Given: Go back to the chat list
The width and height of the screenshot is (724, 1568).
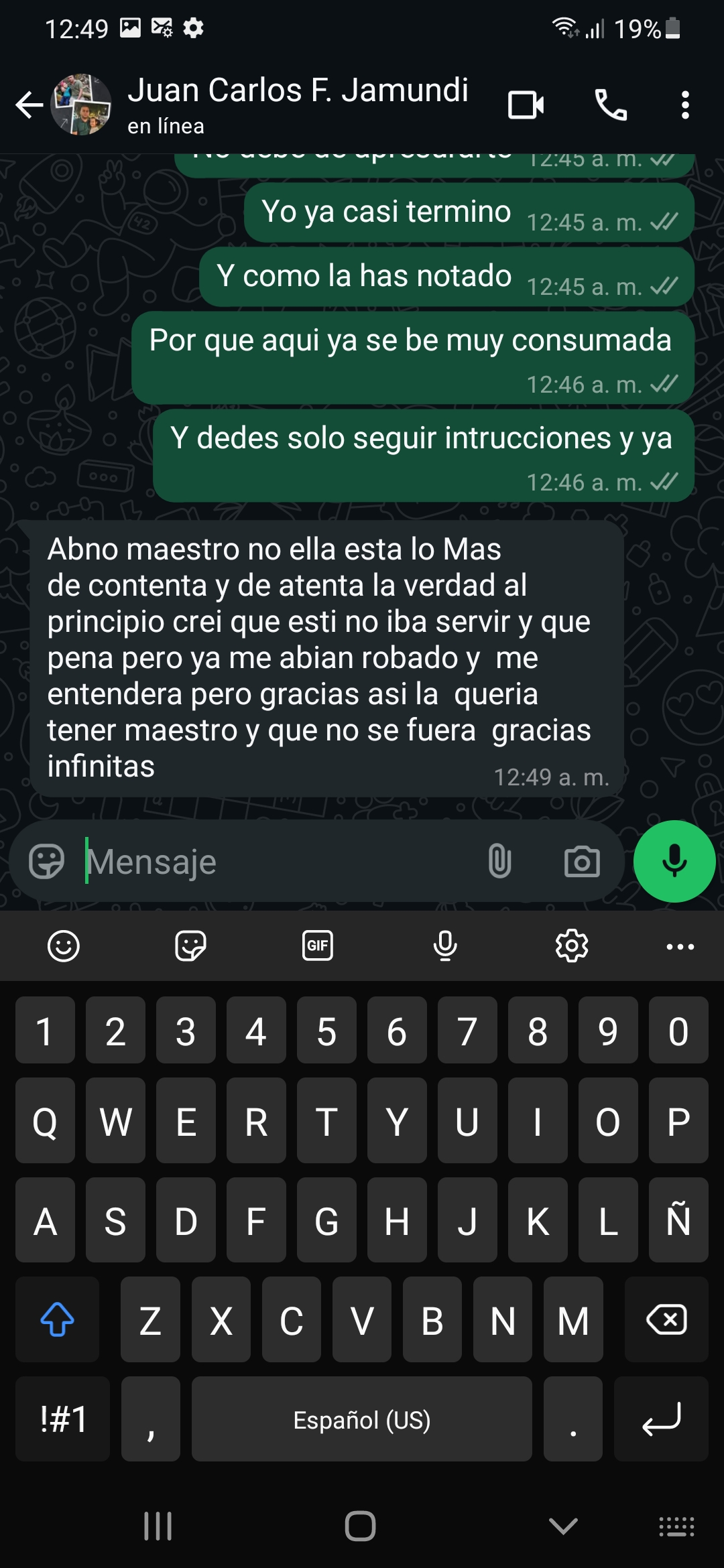Looking at the screenshot, I should point(29,105).
